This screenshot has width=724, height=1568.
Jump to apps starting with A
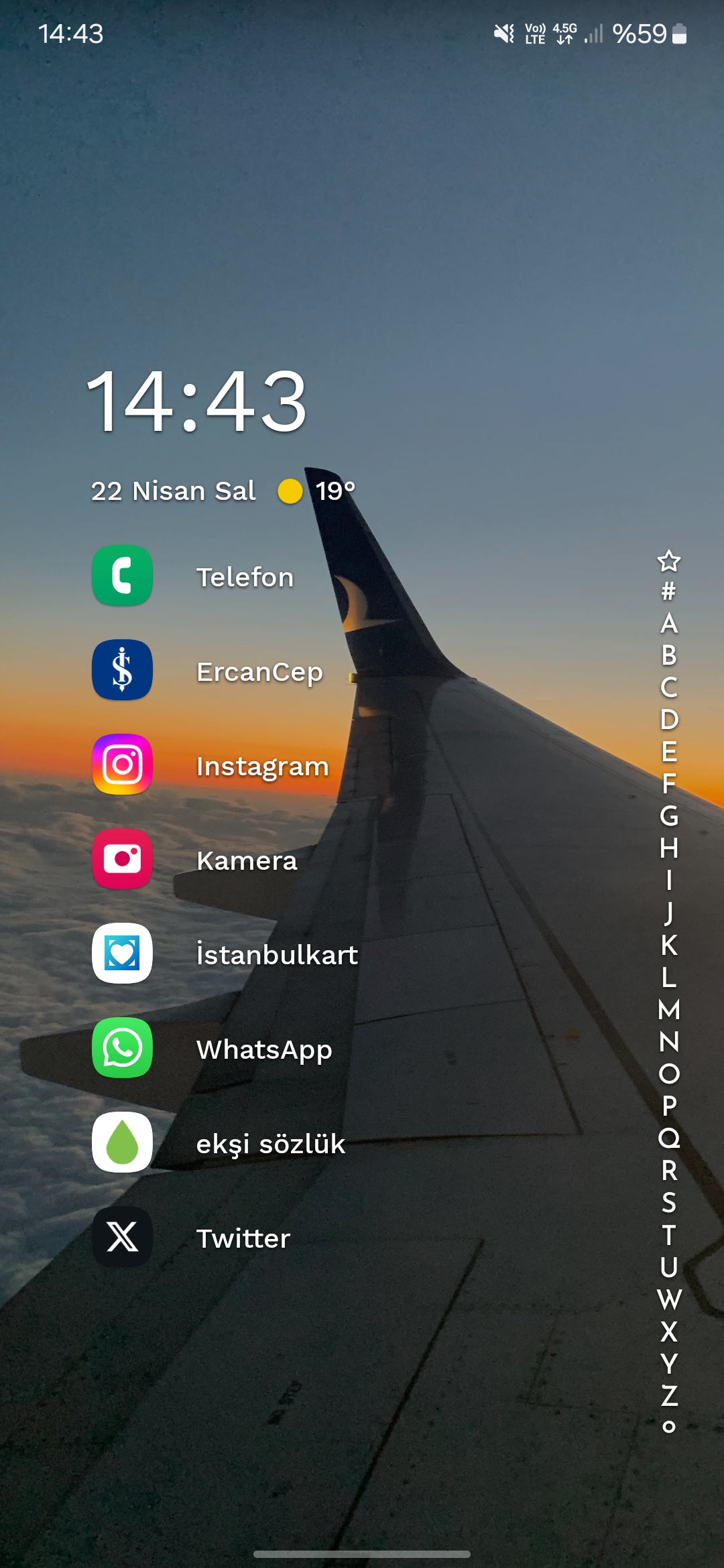click(x=669, y=624)
